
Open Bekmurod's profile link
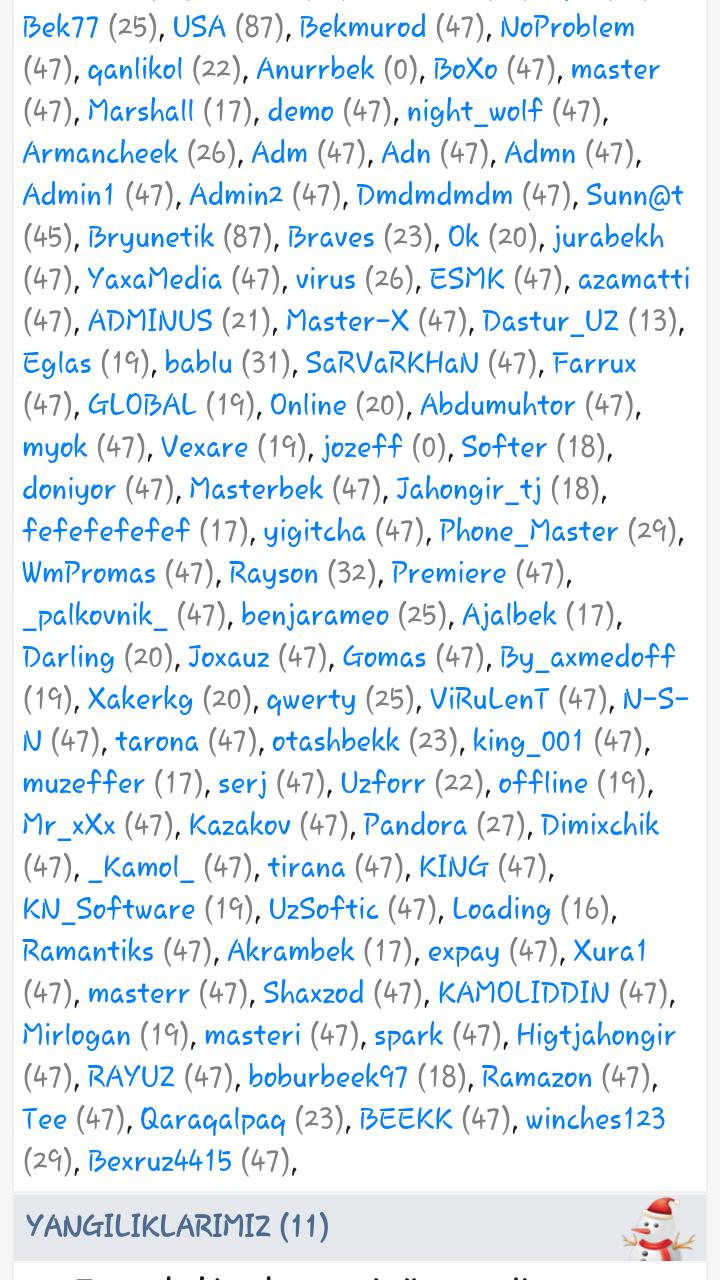tap(362, 26)
